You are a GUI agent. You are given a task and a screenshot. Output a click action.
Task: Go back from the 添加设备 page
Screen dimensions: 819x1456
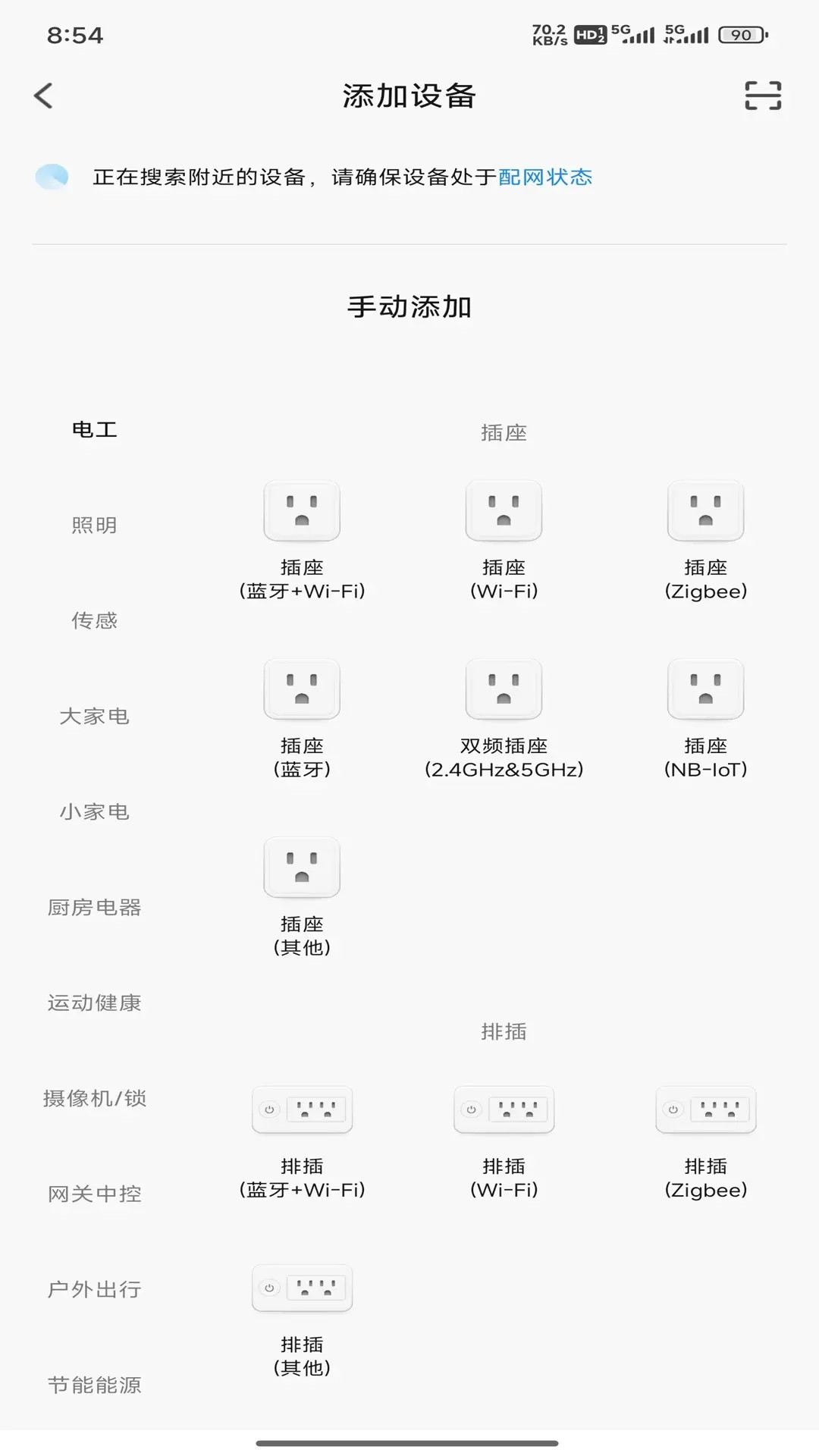click(x=44, y=96)
